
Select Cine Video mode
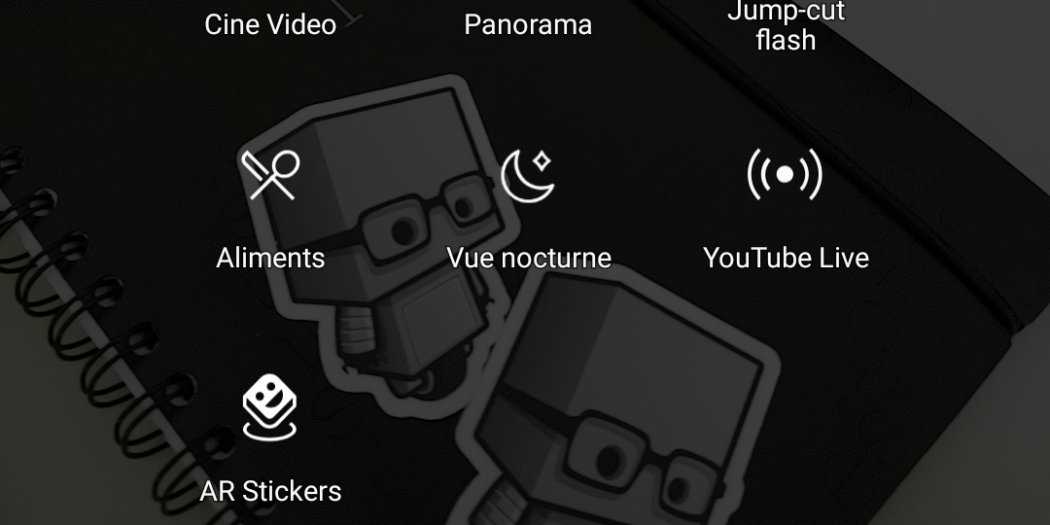coord(270,24)
